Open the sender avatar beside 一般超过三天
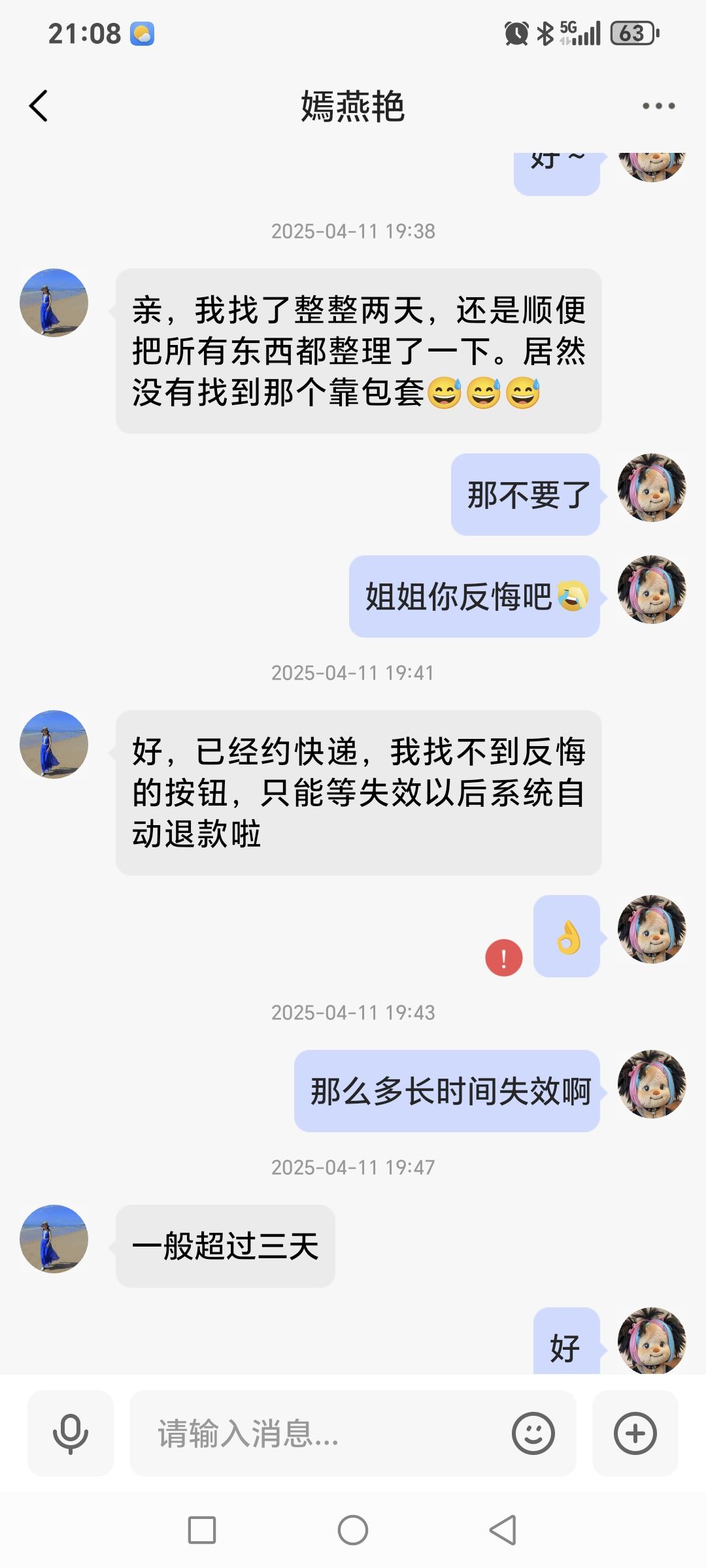Screen dimensions: 706x1568 tap(54, 1239)
